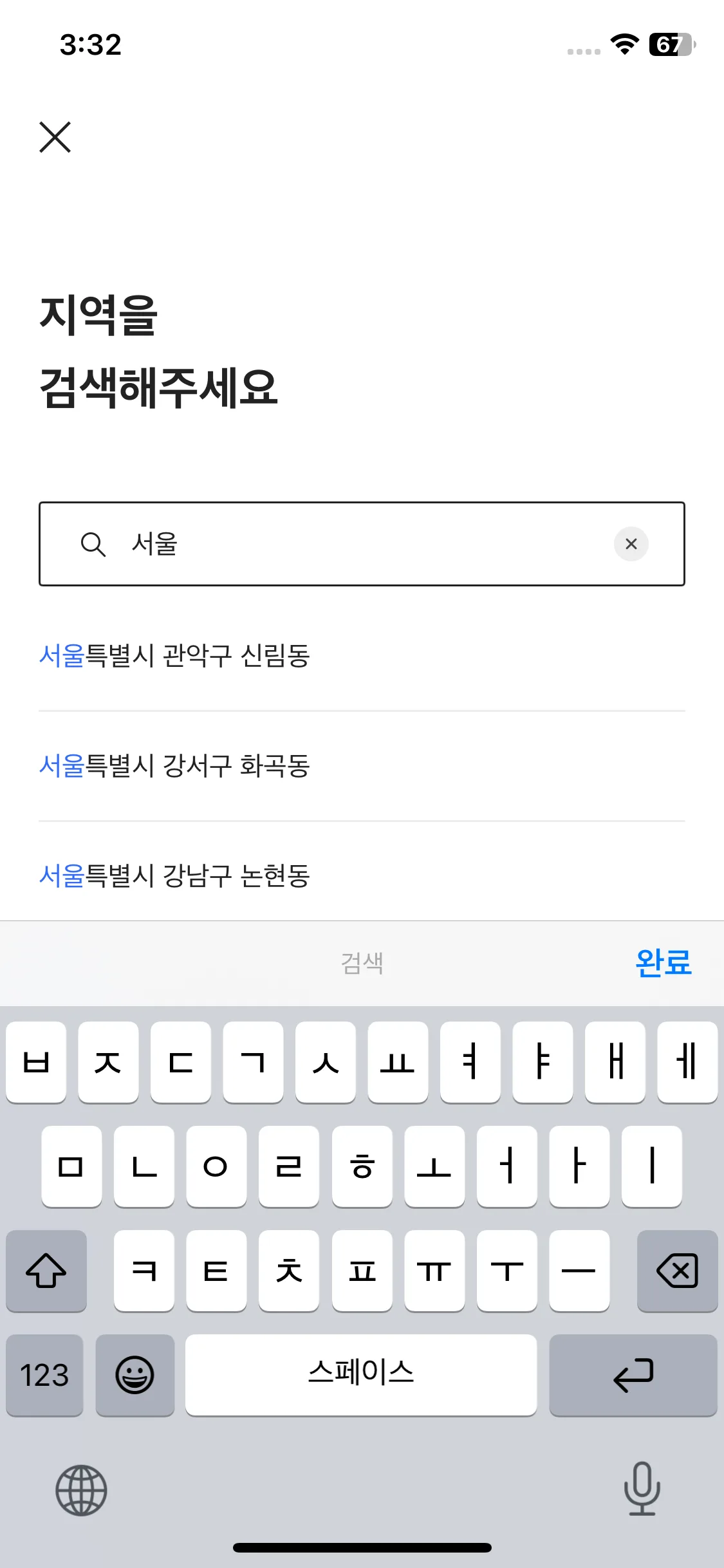This screenshot has height=1568, width=724.
Task: Tap the 스페이스 space bar key
Action: [x=362, y=1376]
